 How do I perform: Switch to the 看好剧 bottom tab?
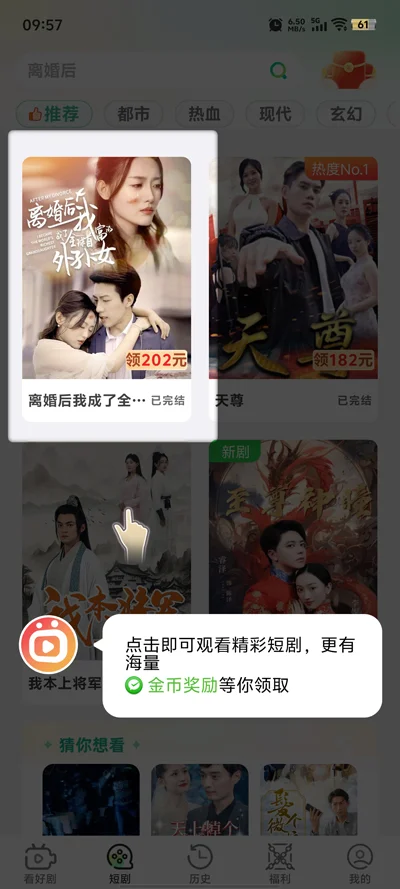pos(40,864)
